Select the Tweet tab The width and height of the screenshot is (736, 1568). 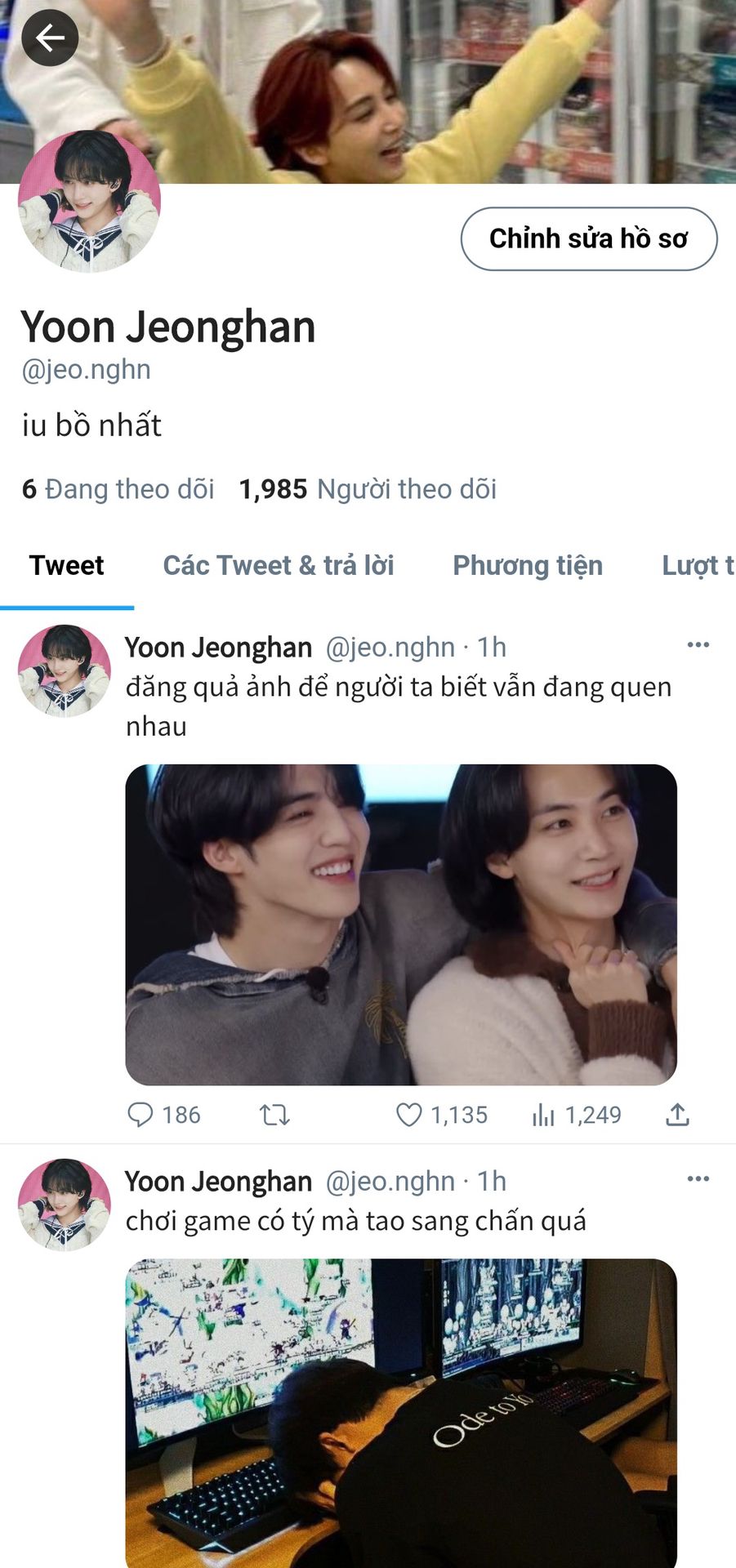[67, 565]
